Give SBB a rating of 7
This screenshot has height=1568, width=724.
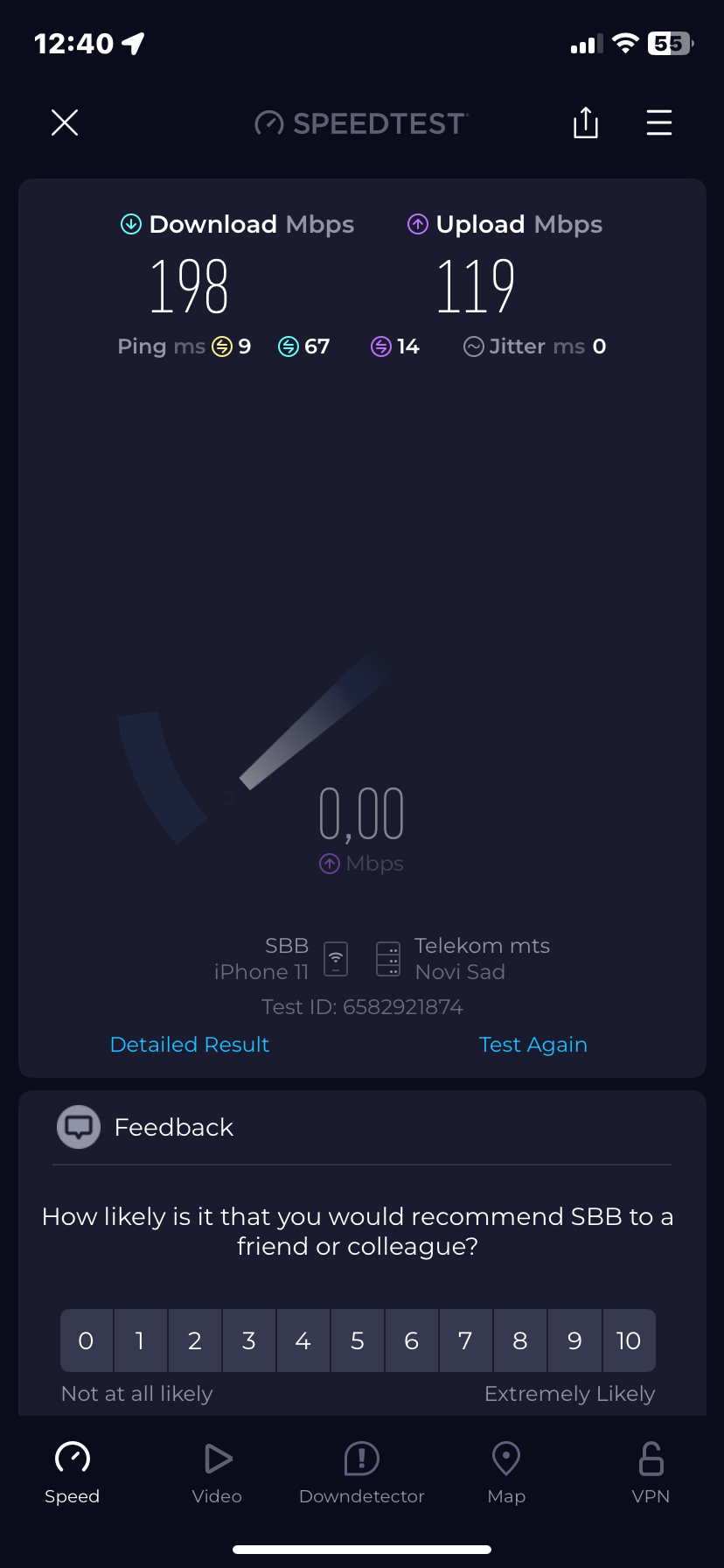tap(466, 1340)
